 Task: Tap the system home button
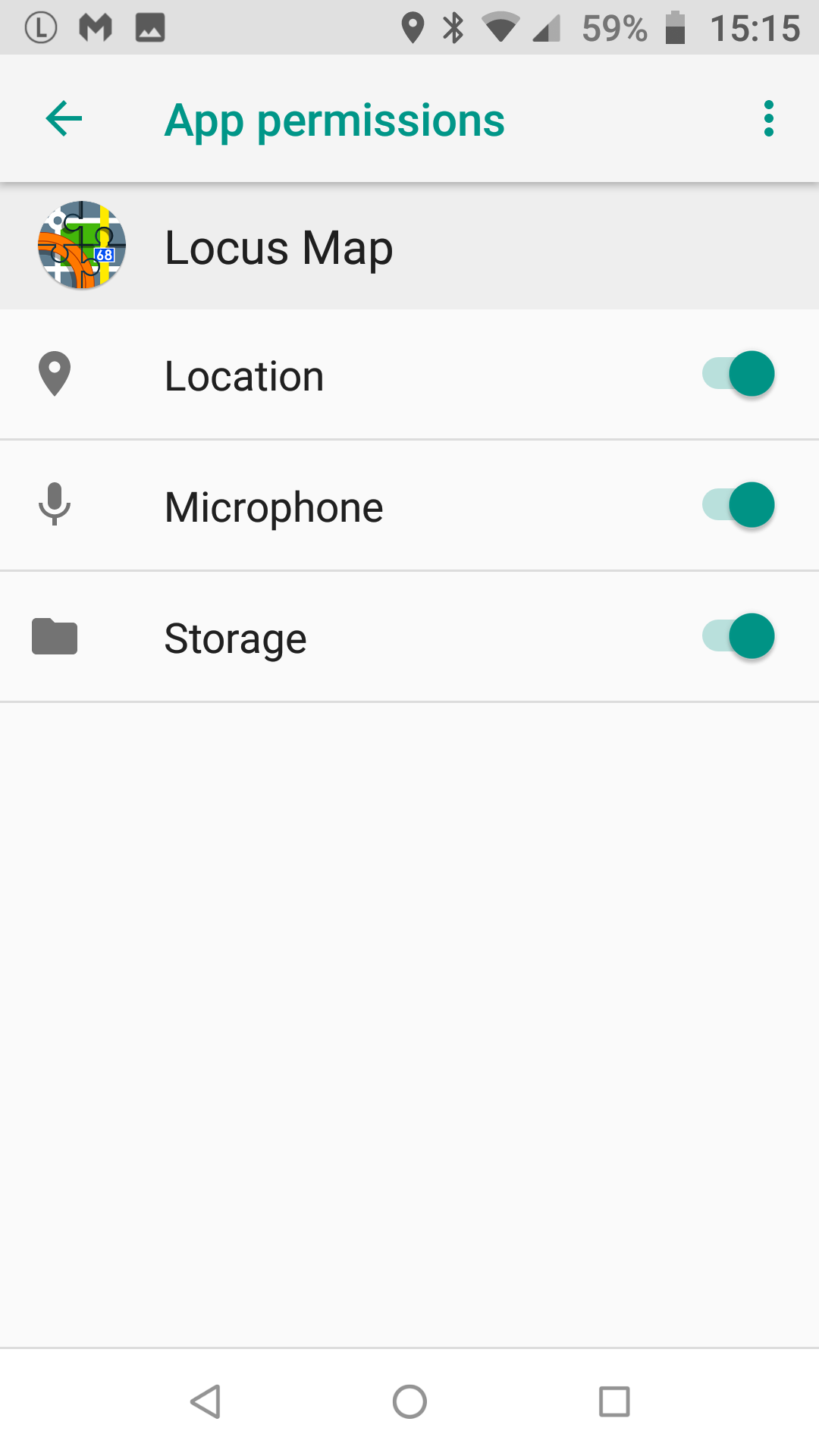(409, 1401)
